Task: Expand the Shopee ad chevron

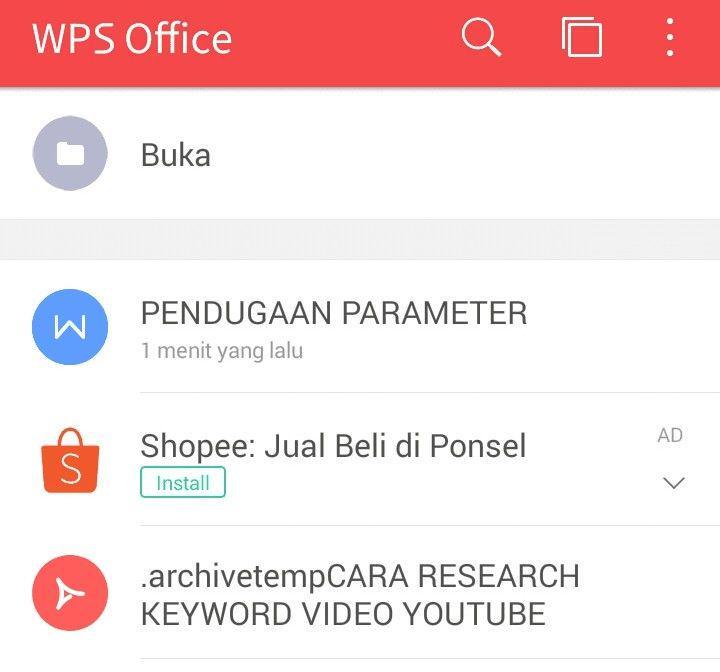Action: click(674, 483)
